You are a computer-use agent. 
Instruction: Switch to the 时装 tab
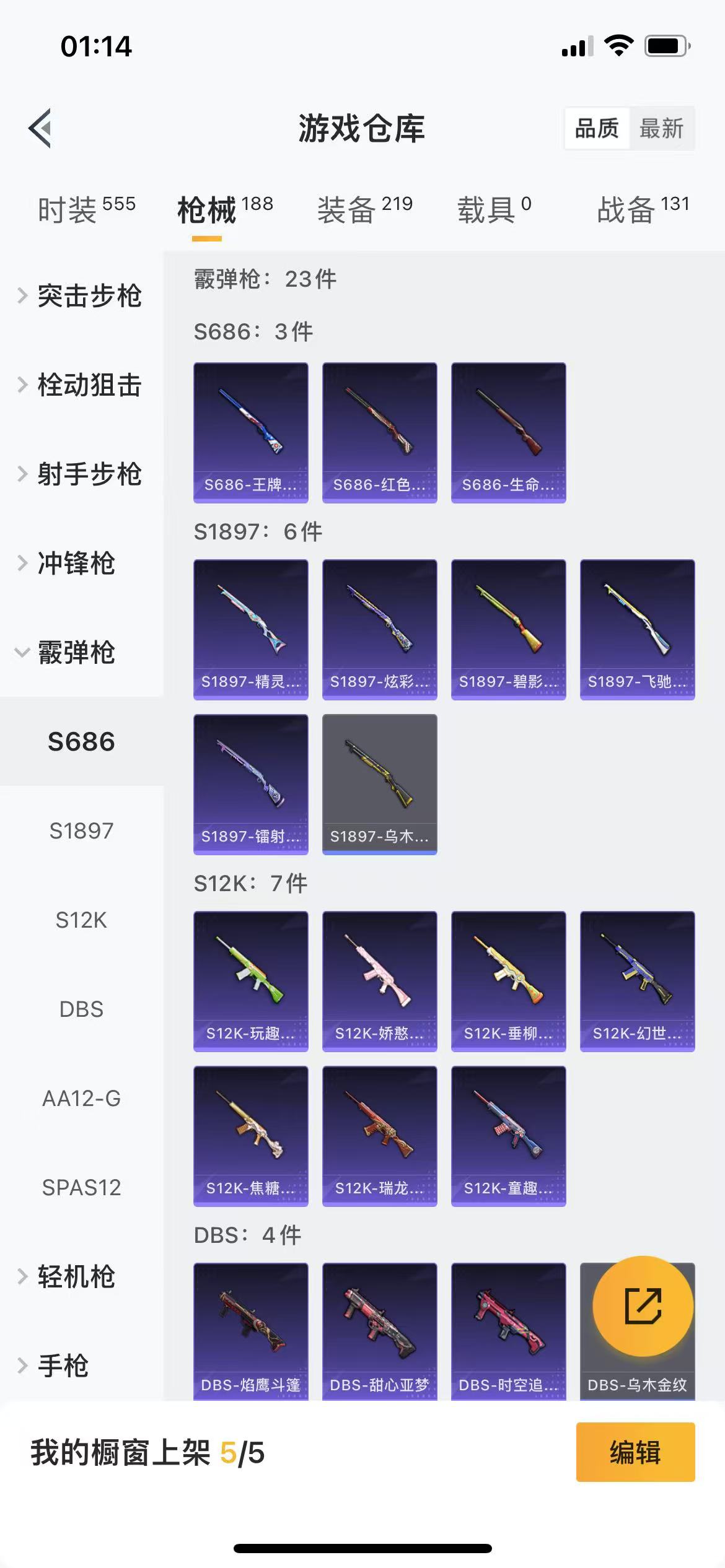(x=86, y=209)
